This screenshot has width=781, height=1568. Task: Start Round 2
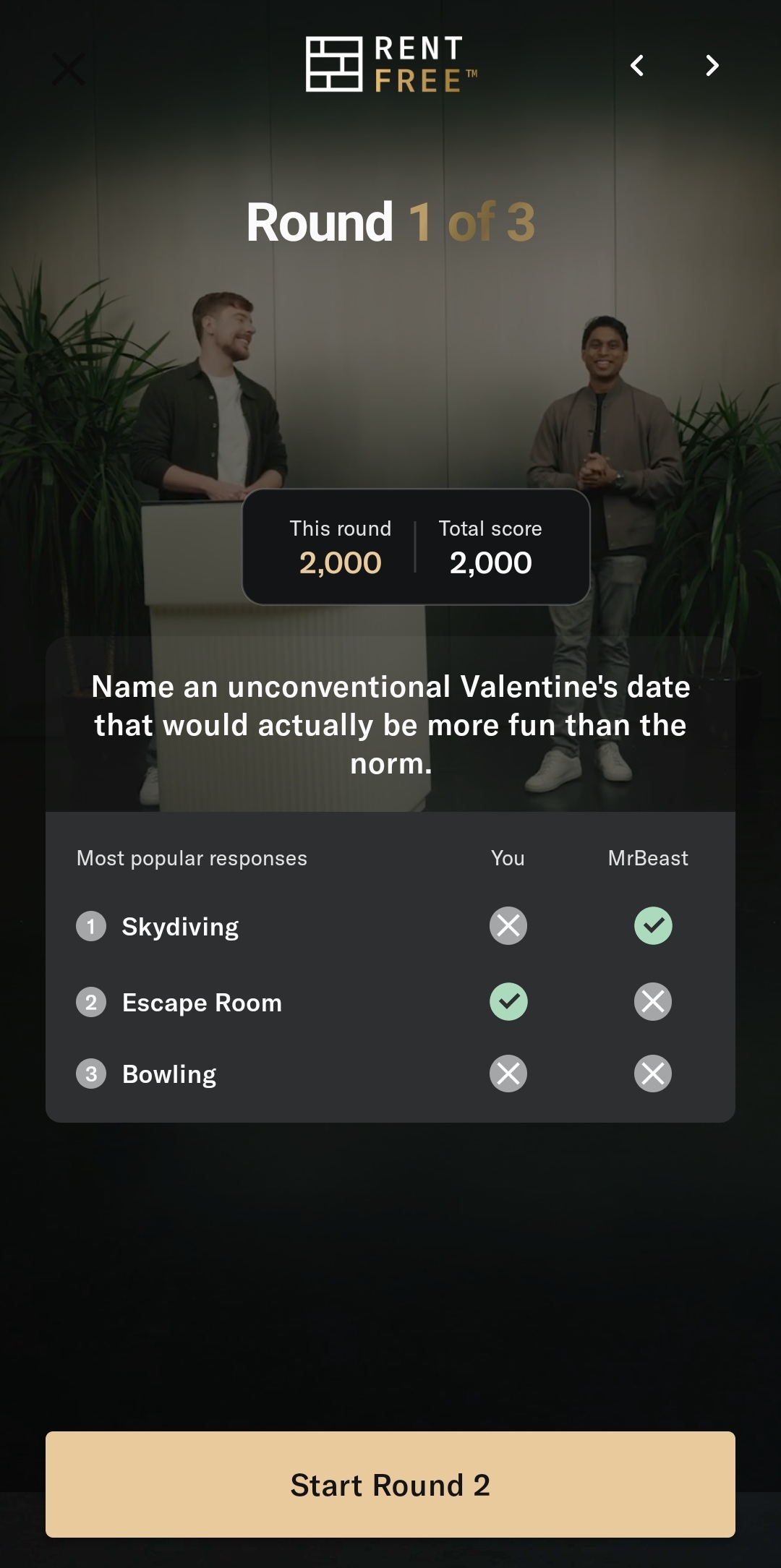coord(390,1484)
